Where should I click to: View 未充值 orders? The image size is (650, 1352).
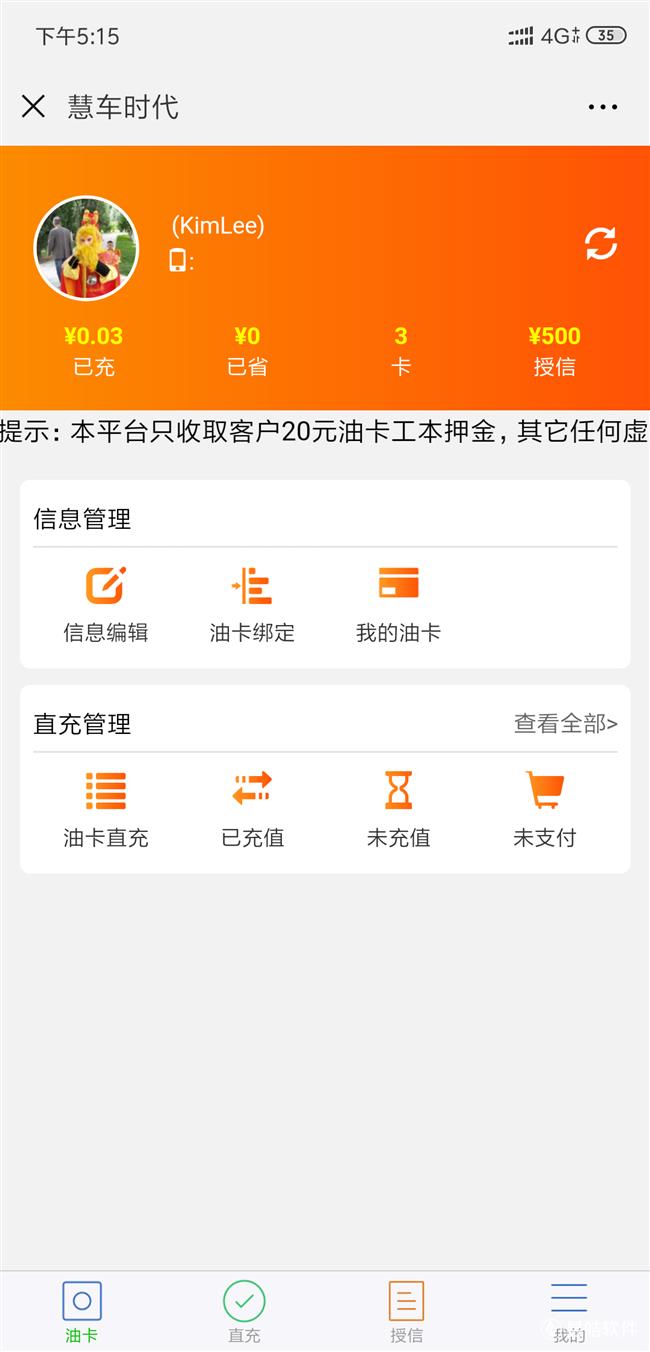(398, 808)
